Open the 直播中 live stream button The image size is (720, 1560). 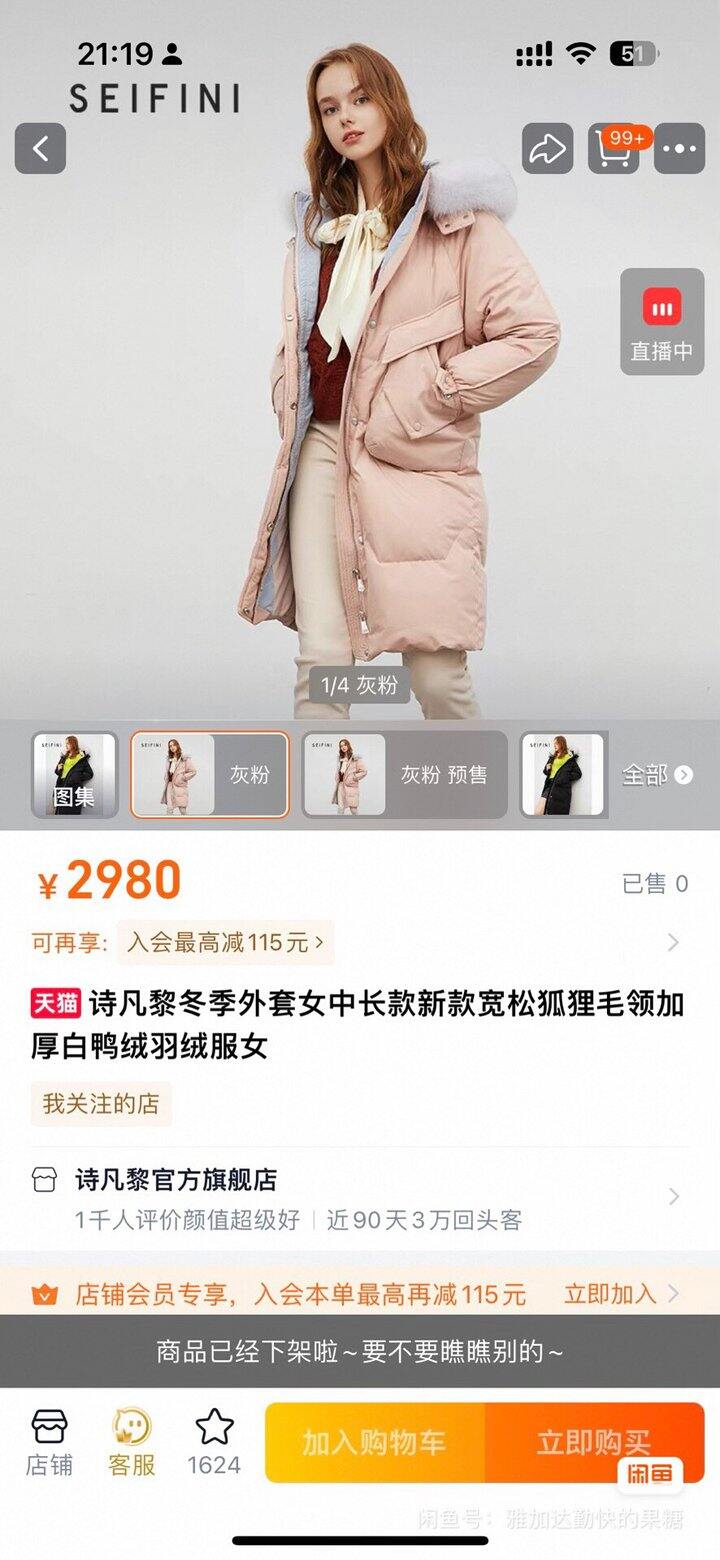coord(661,322)
